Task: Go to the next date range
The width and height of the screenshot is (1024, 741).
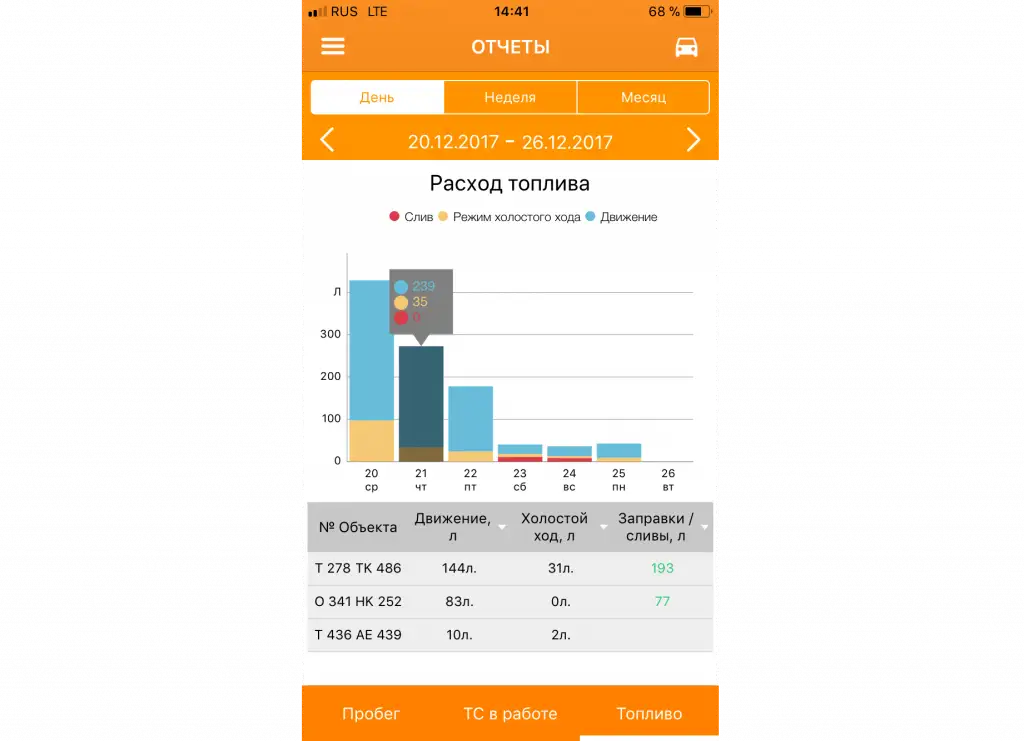Action: coord(693,141)
